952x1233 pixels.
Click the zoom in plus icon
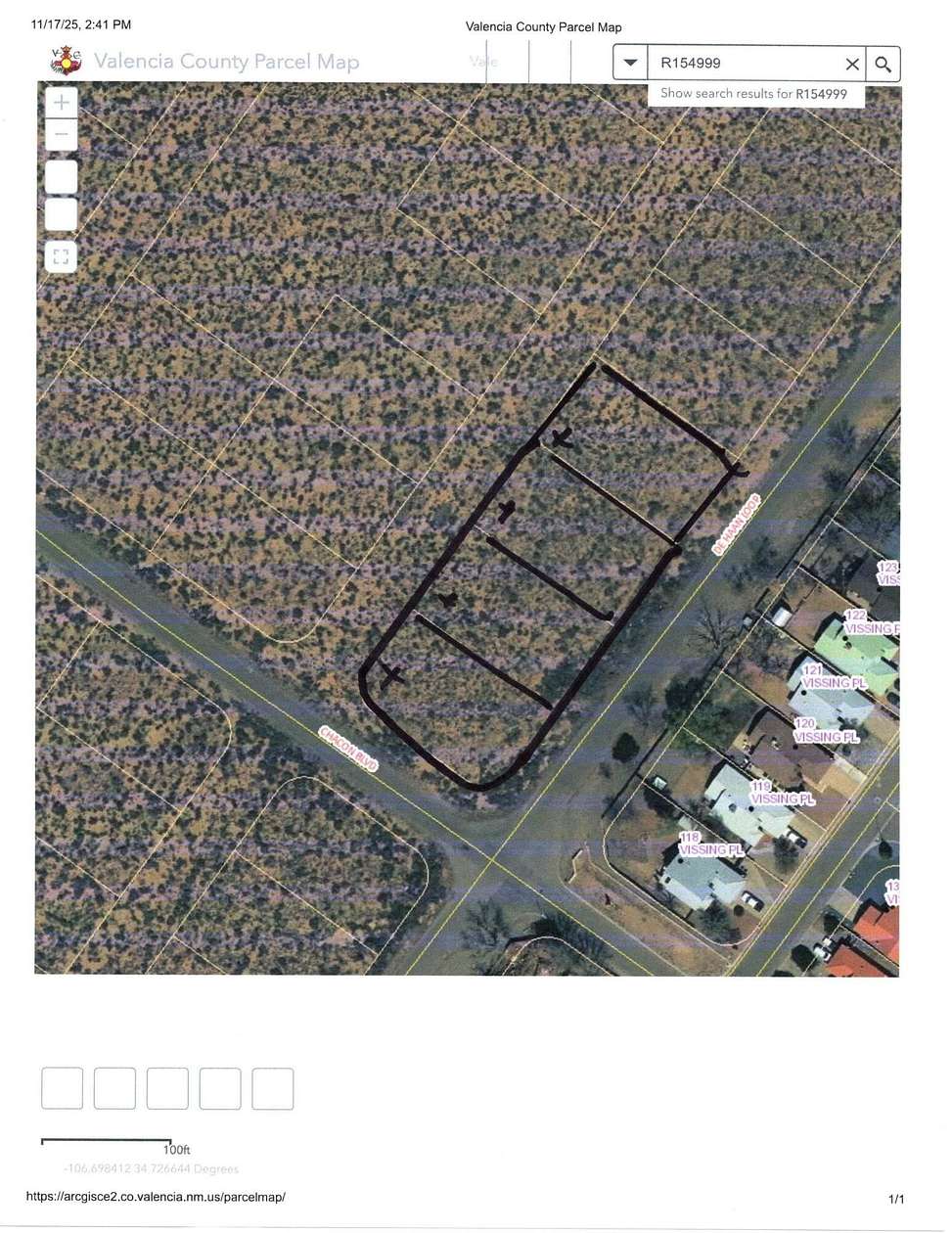(61, 101)
